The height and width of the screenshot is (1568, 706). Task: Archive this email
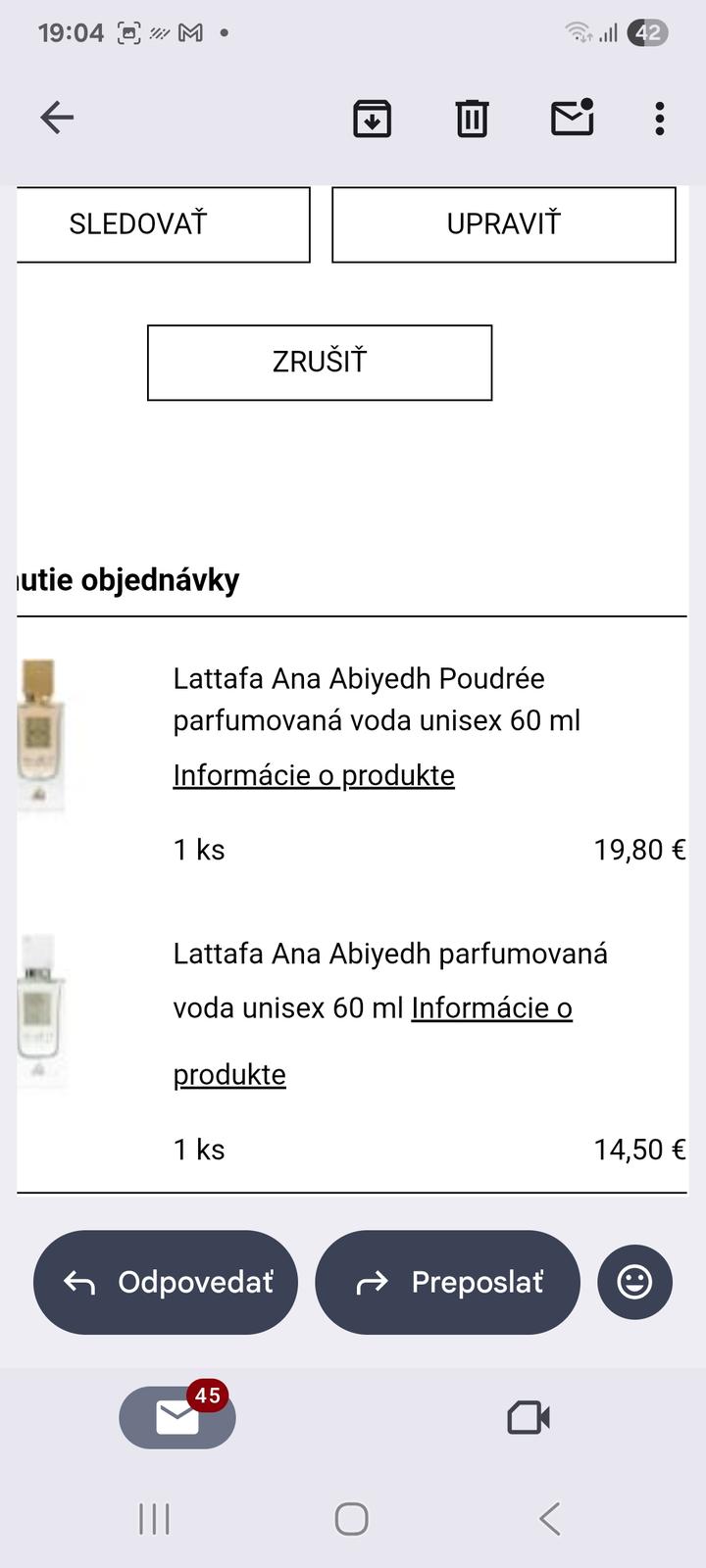pyautogui.click(x=373, y=119)
